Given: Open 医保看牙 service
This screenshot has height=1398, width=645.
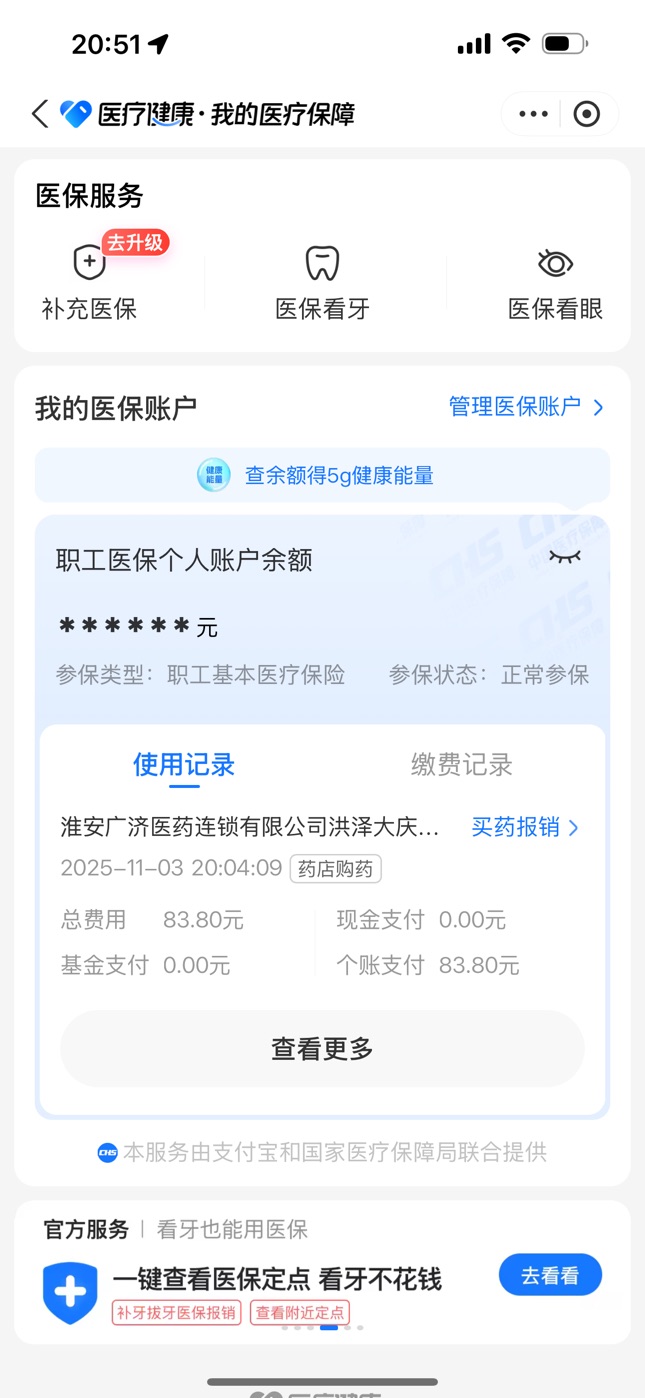Looking at the screenshot, I should (322, 282).
